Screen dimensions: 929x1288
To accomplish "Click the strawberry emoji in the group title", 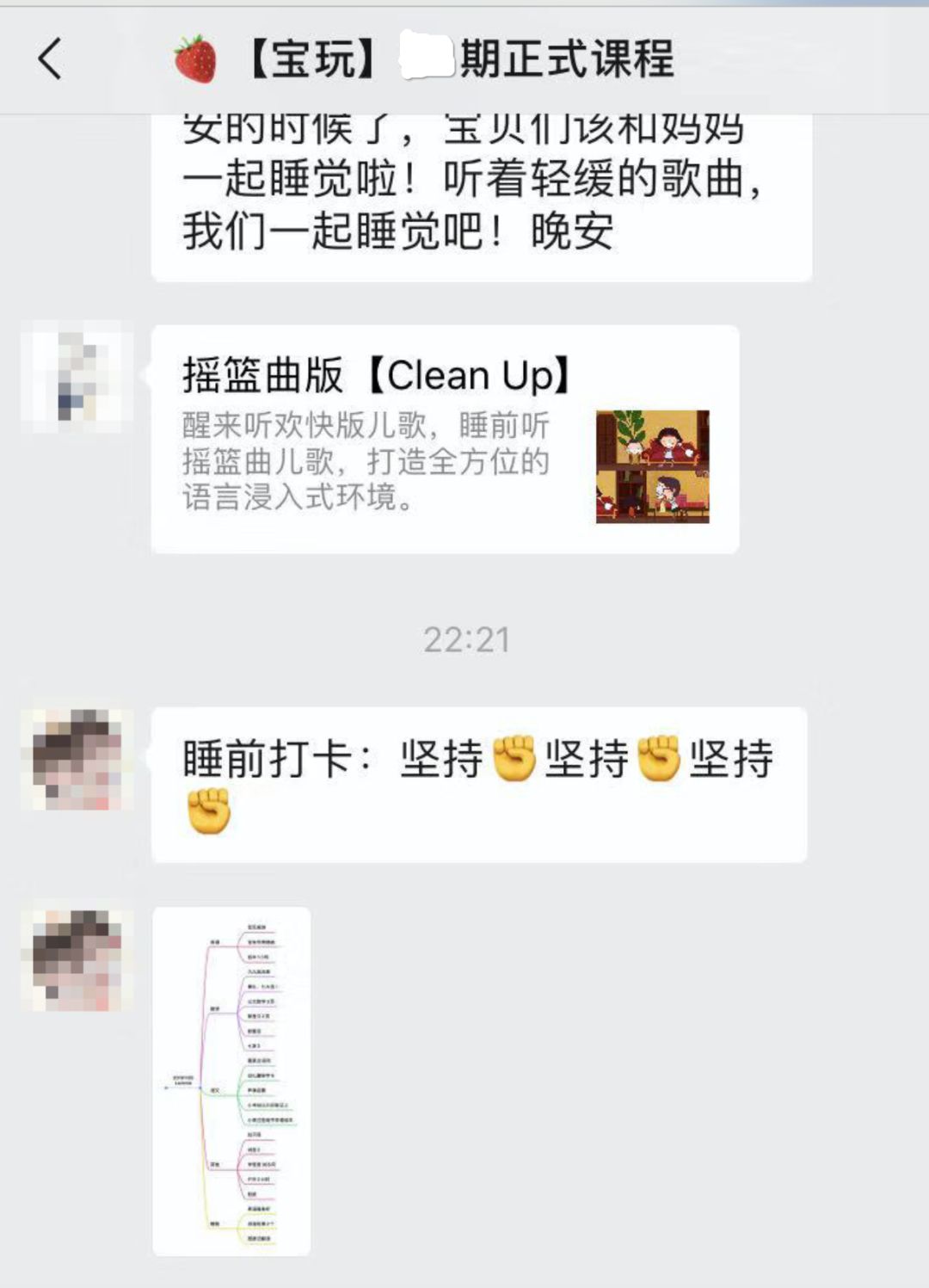I will (189, 53).
